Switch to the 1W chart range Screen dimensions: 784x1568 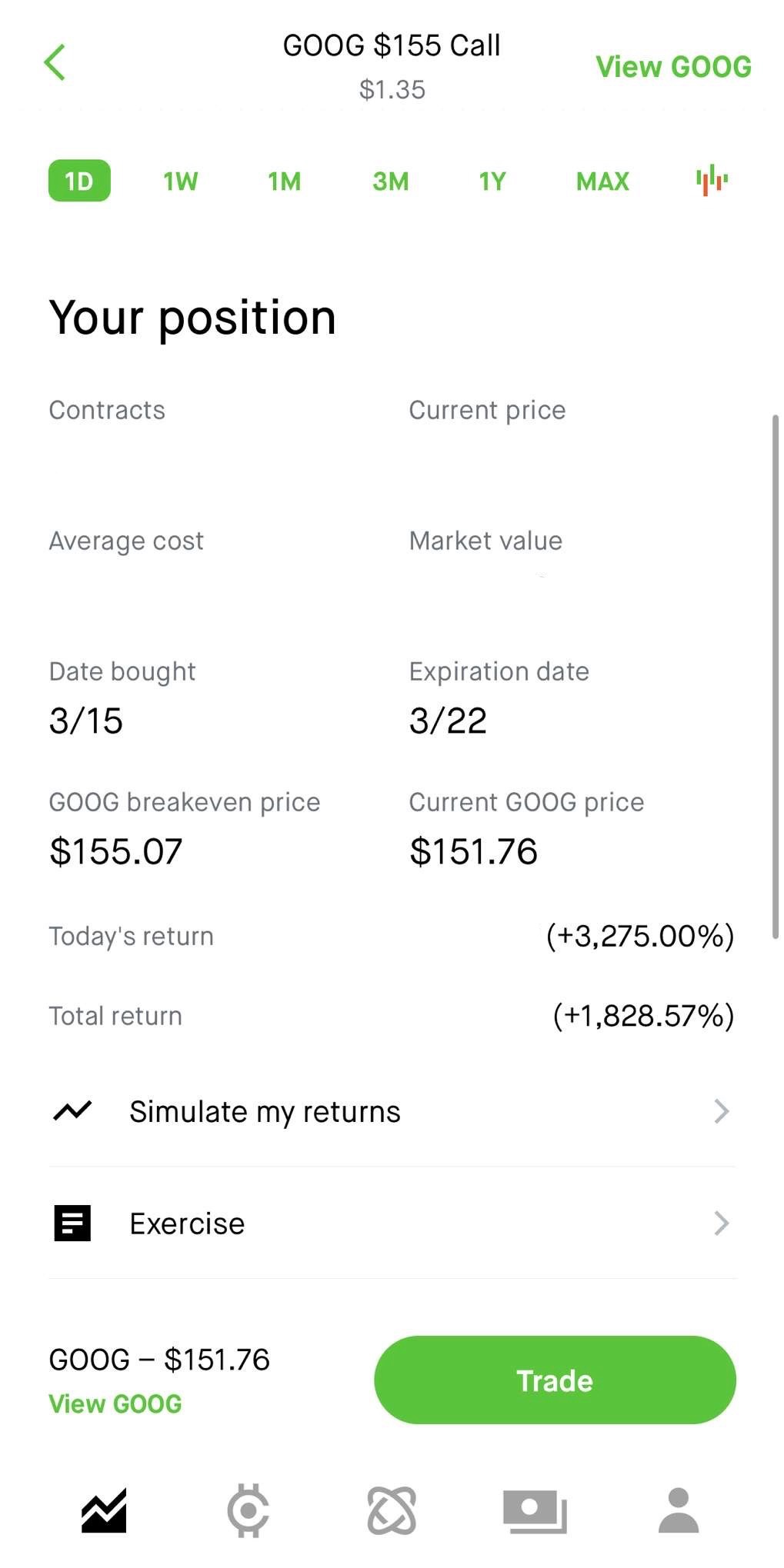pyautogui.click(x=180, y=181)
